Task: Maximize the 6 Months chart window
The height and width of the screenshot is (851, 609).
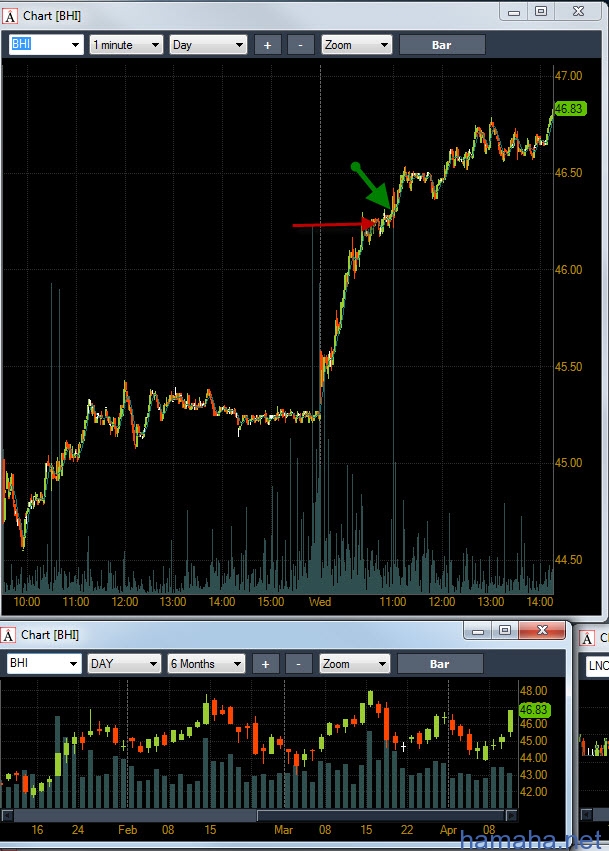Action: pos(505,630)
